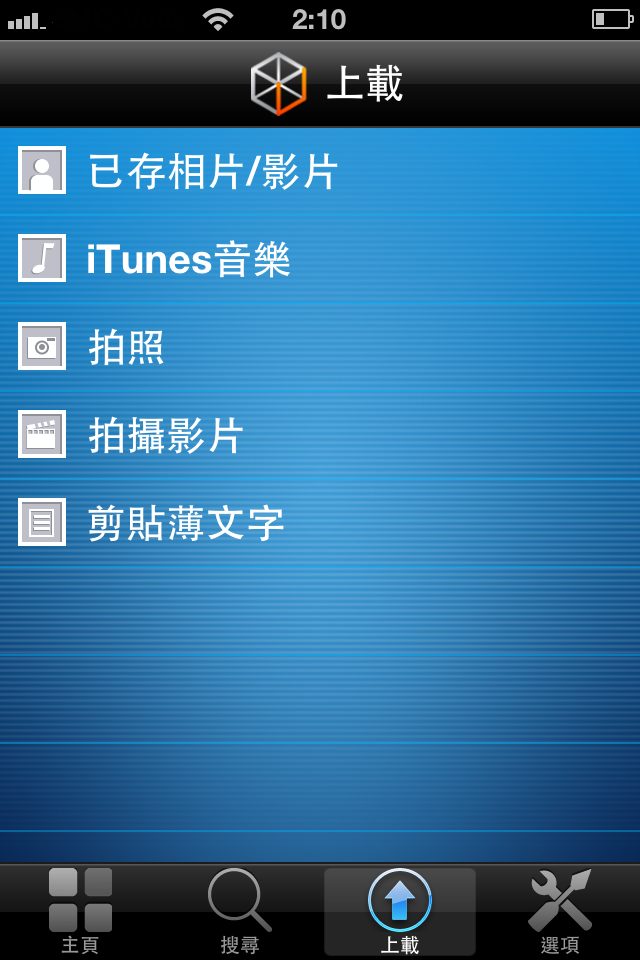Image resolution: width=640 pixels, height=960 pixels.
Task: Open the 選項 options tab
Action: coord(560,911)
